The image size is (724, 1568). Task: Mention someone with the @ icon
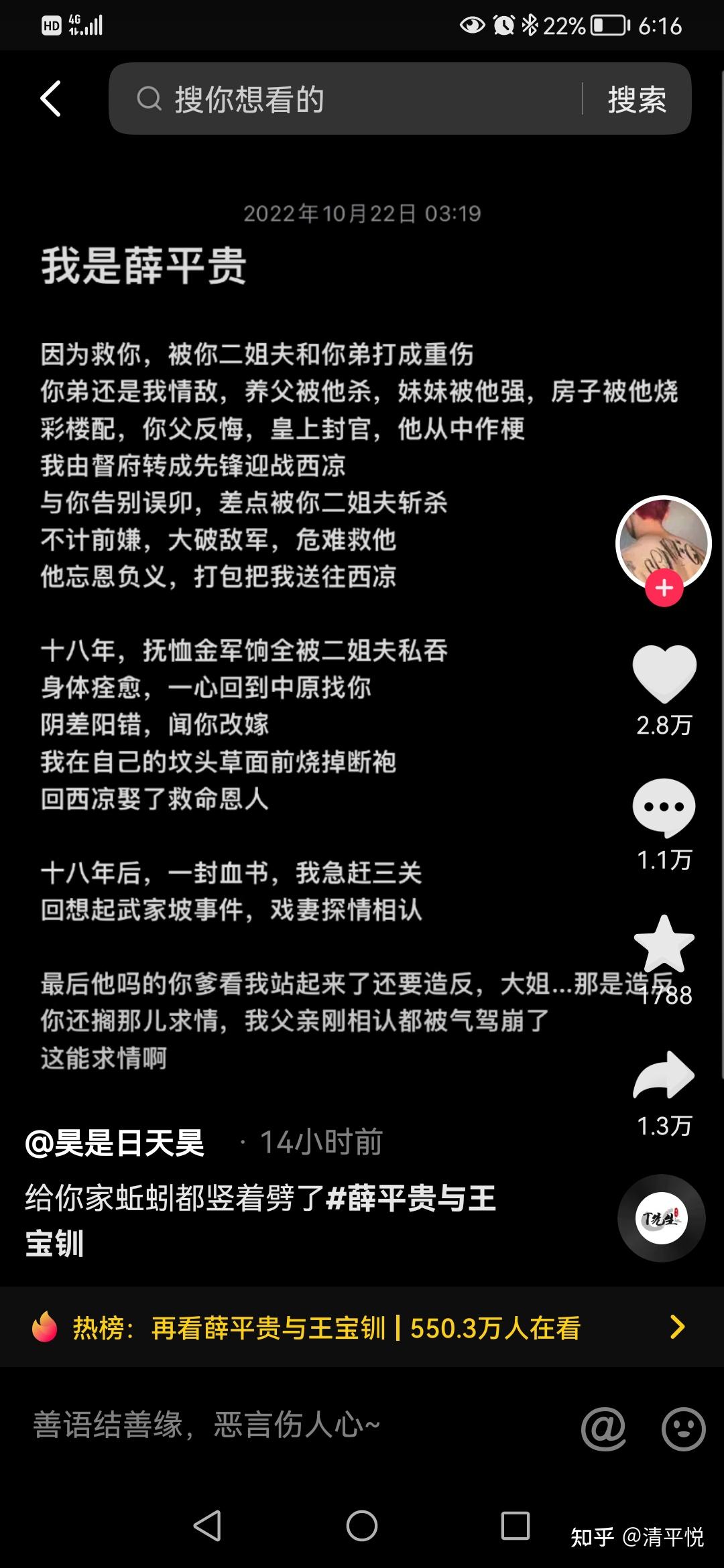point(603,1429)
